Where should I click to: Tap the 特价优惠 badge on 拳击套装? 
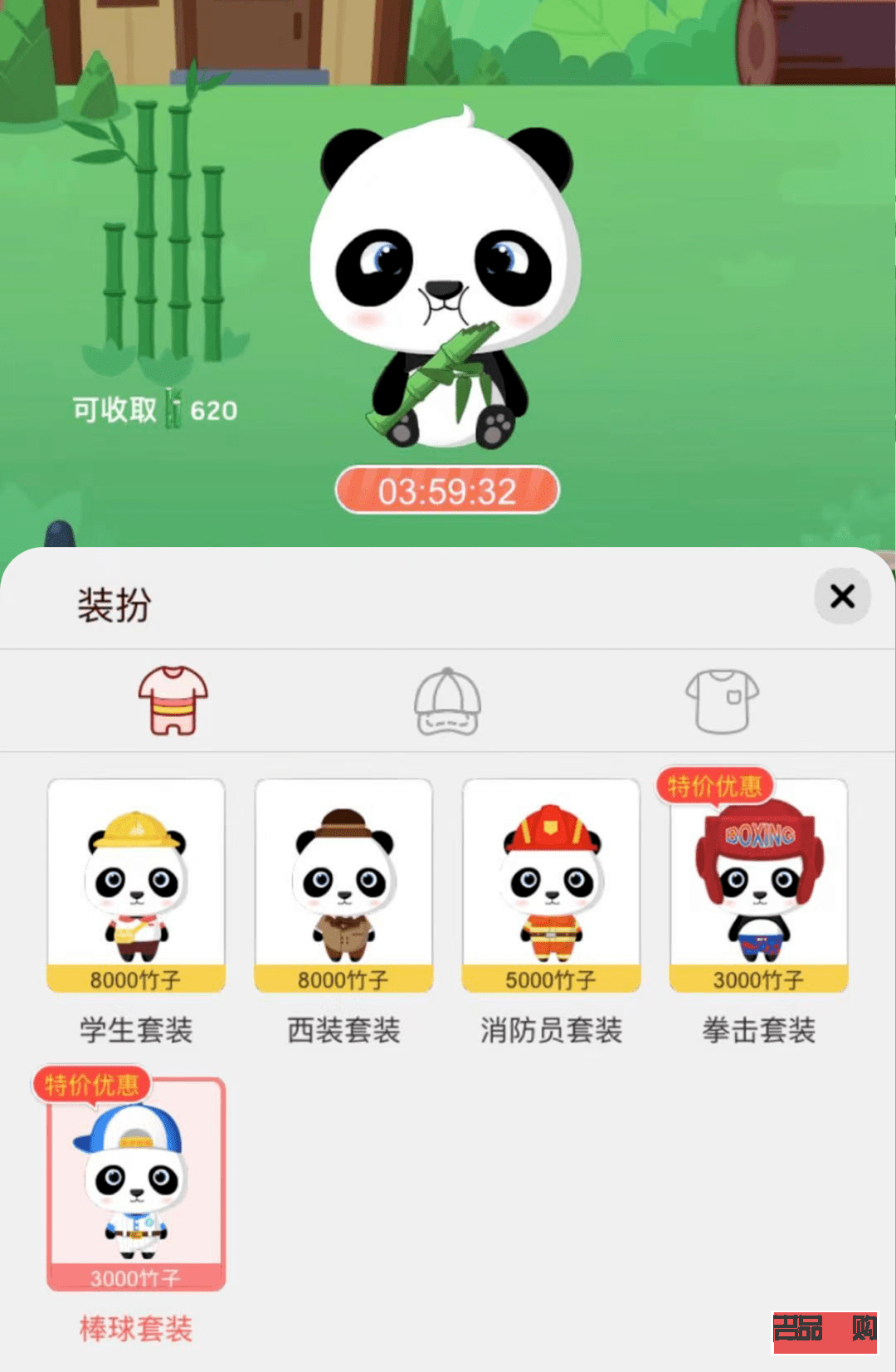pyautogui.click(x=715, y=786)
